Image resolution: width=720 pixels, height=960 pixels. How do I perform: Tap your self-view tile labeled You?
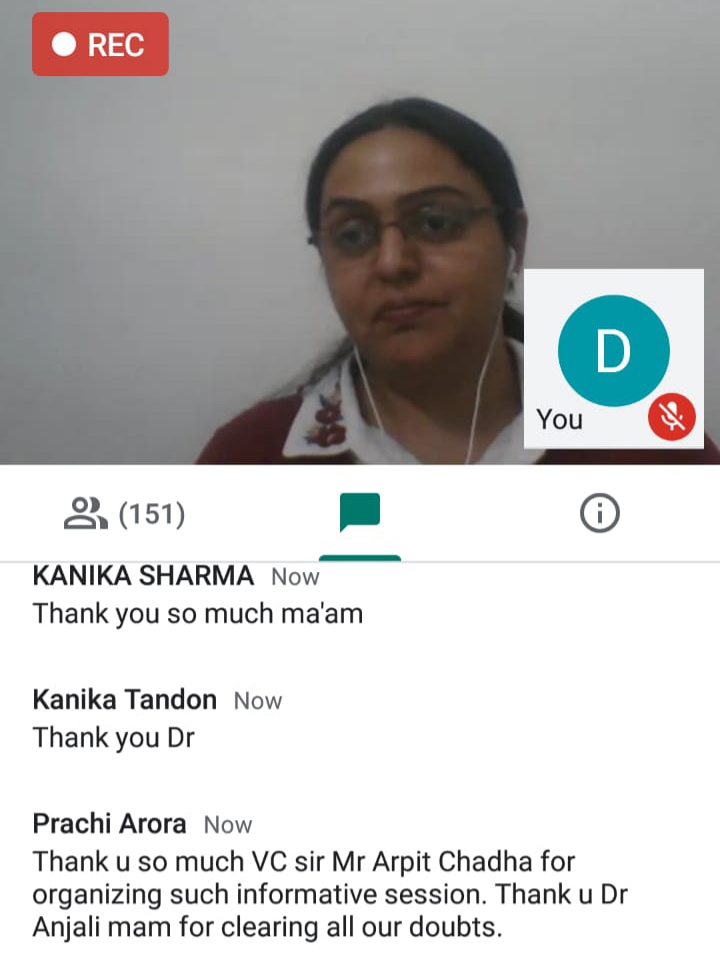tap(613, 358)
